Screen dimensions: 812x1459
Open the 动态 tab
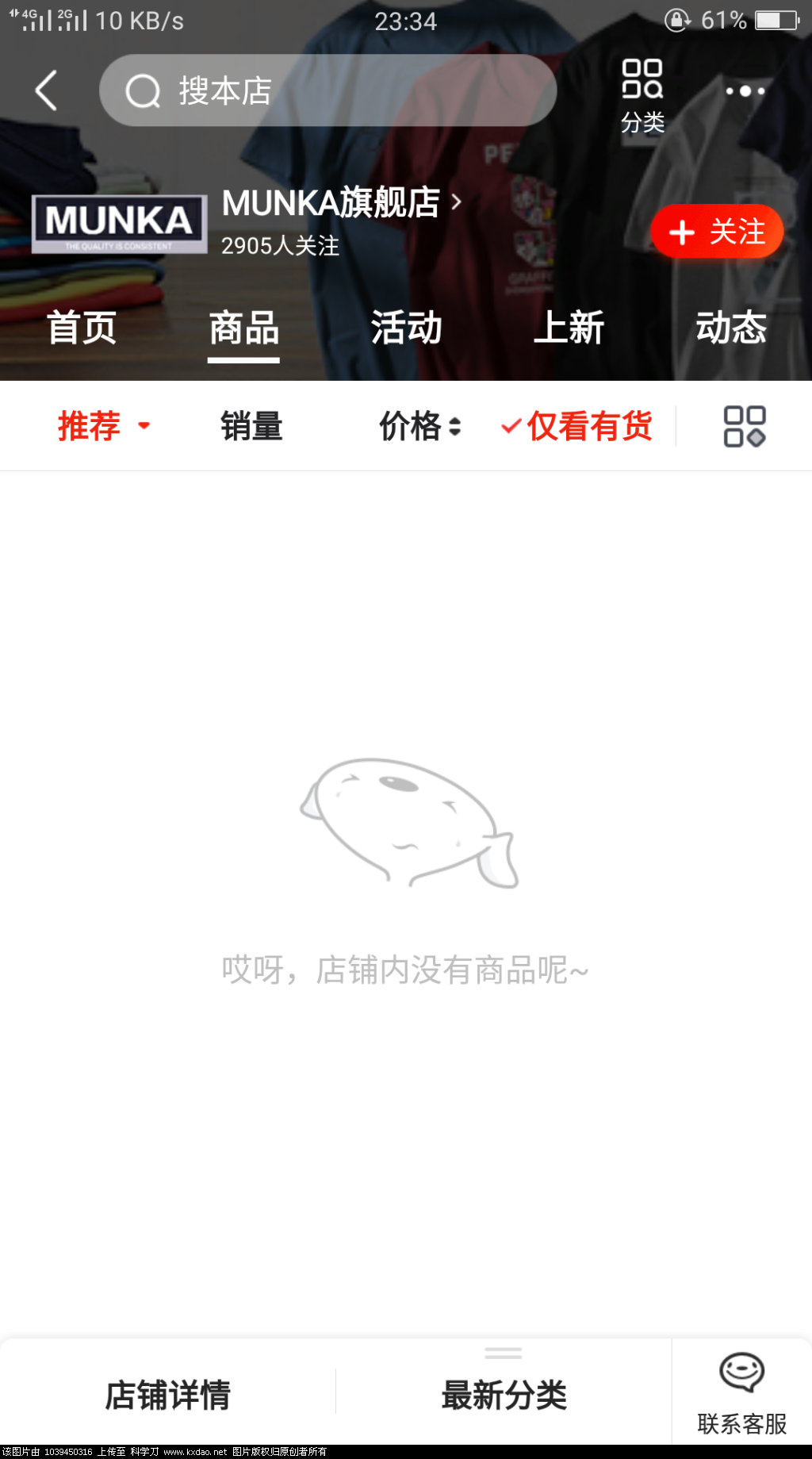pos(730,328)
